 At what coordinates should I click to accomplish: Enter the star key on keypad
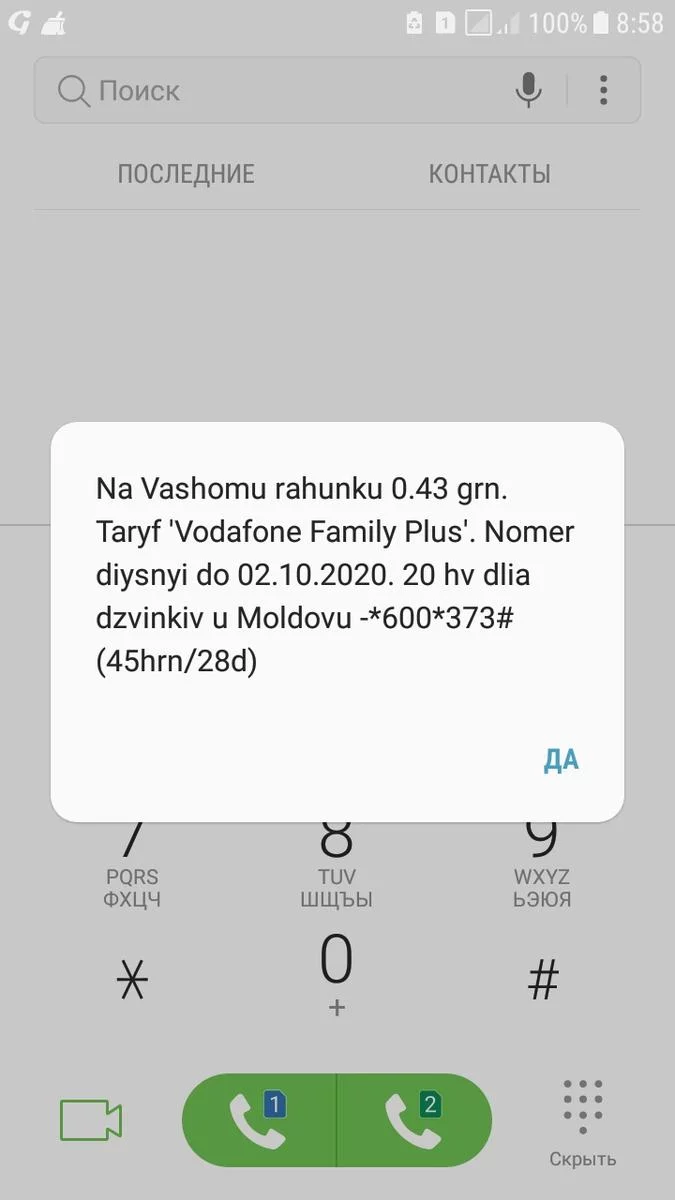pos(132,980)
